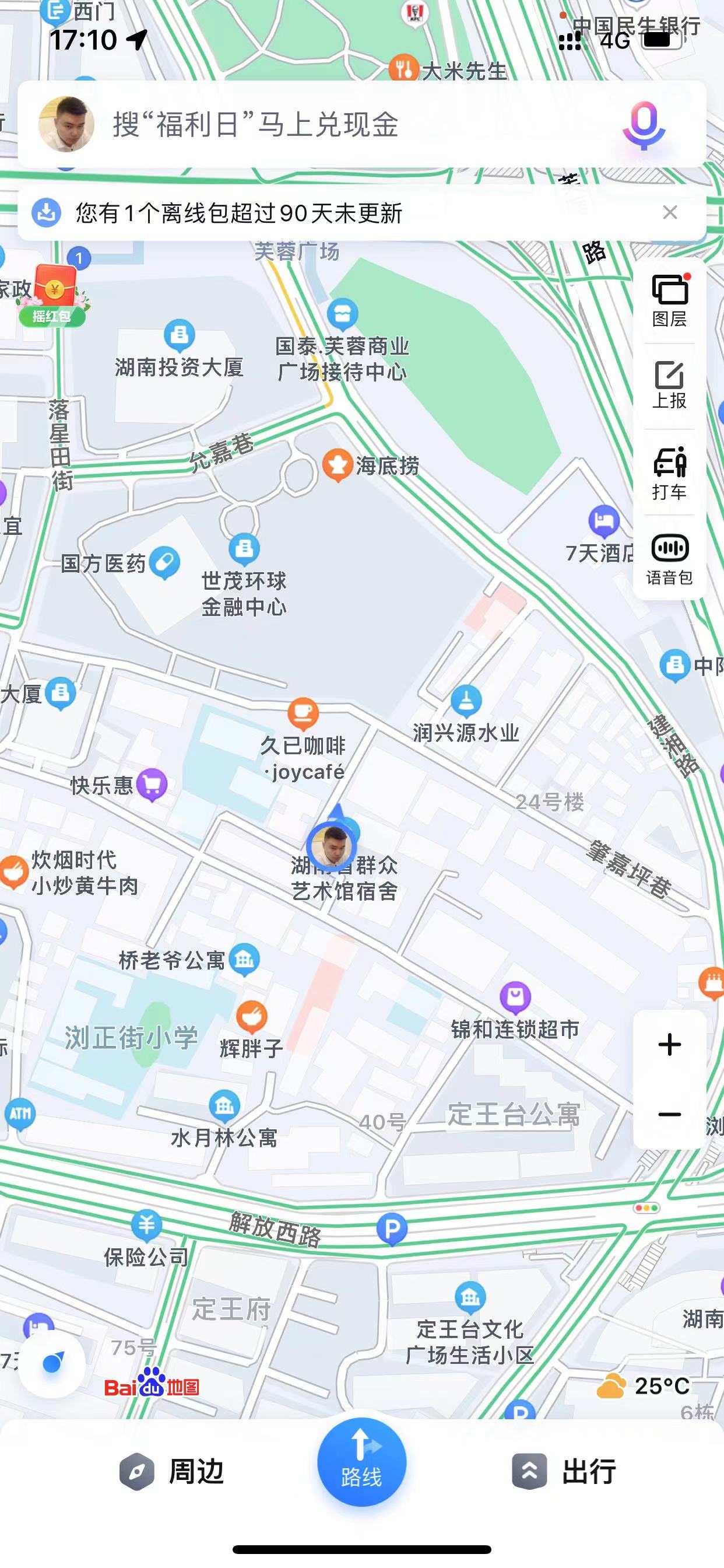Dismiss the offline package update banner
The width and height of the screenshot is (724, 1568).
tap(670, 212)
